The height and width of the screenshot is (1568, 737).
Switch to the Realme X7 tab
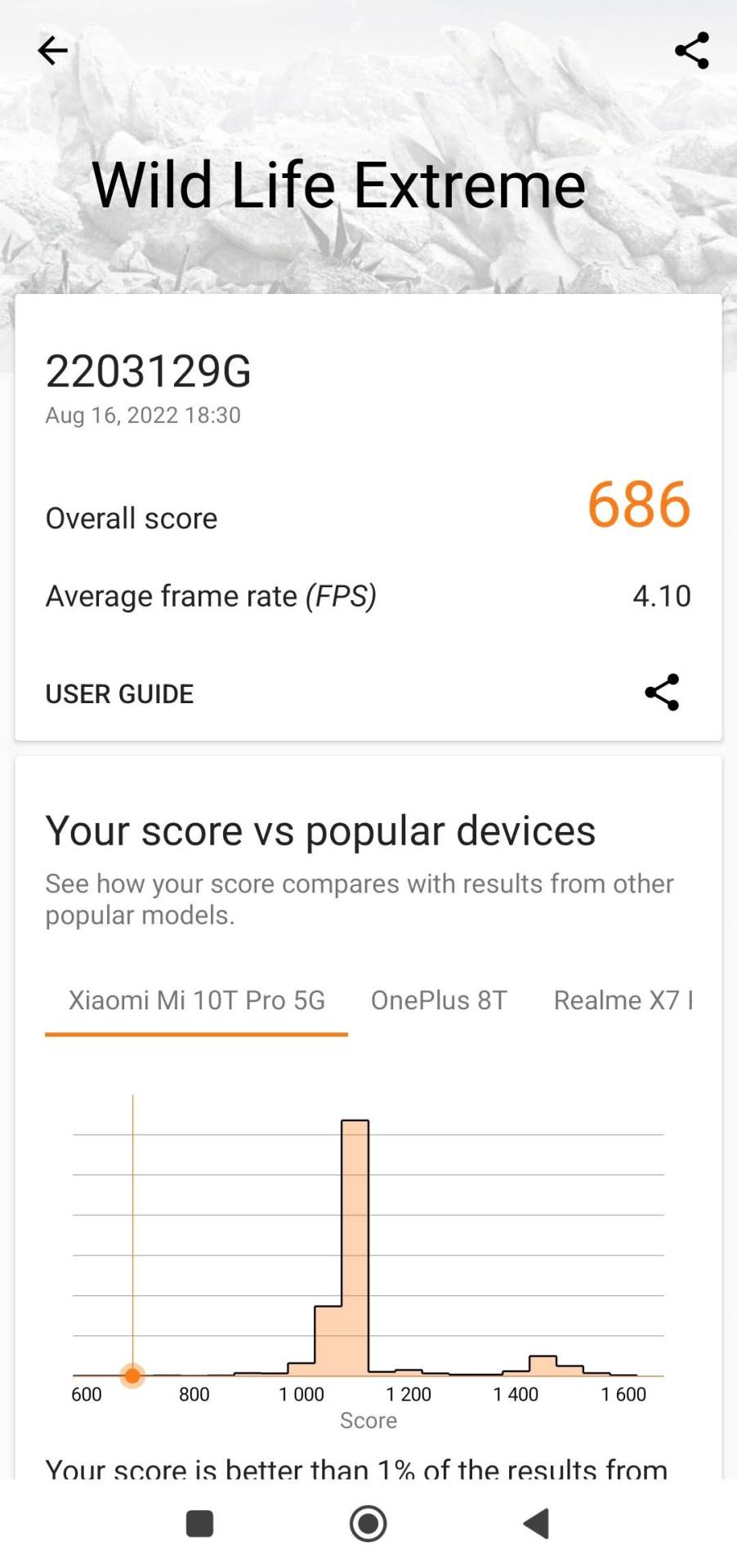623,1000
